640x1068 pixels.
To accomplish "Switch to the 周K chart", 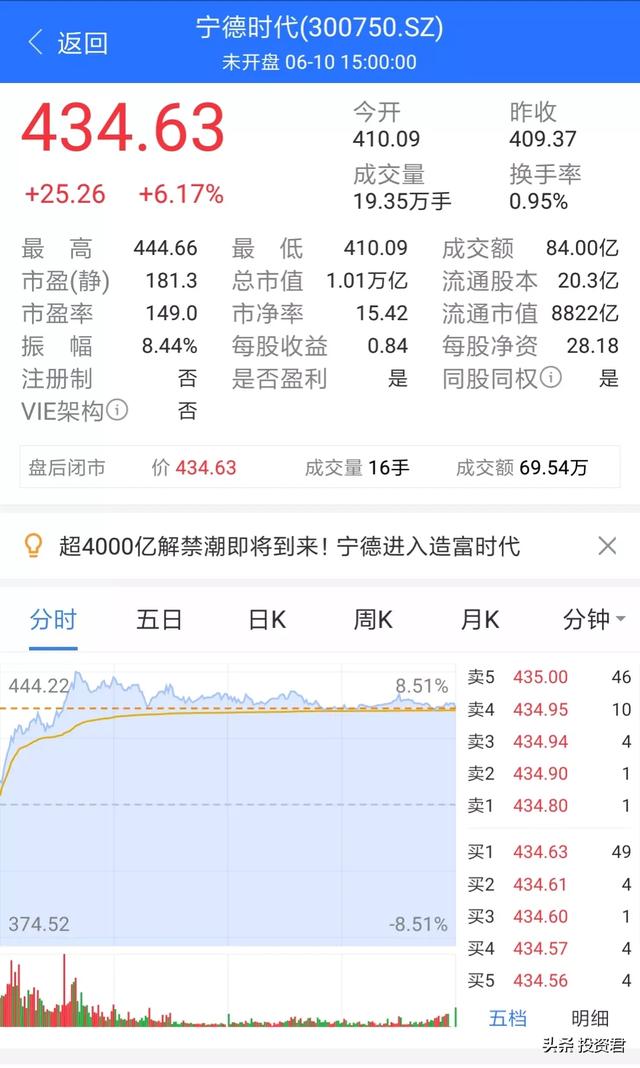I will [x=373, y=620].
